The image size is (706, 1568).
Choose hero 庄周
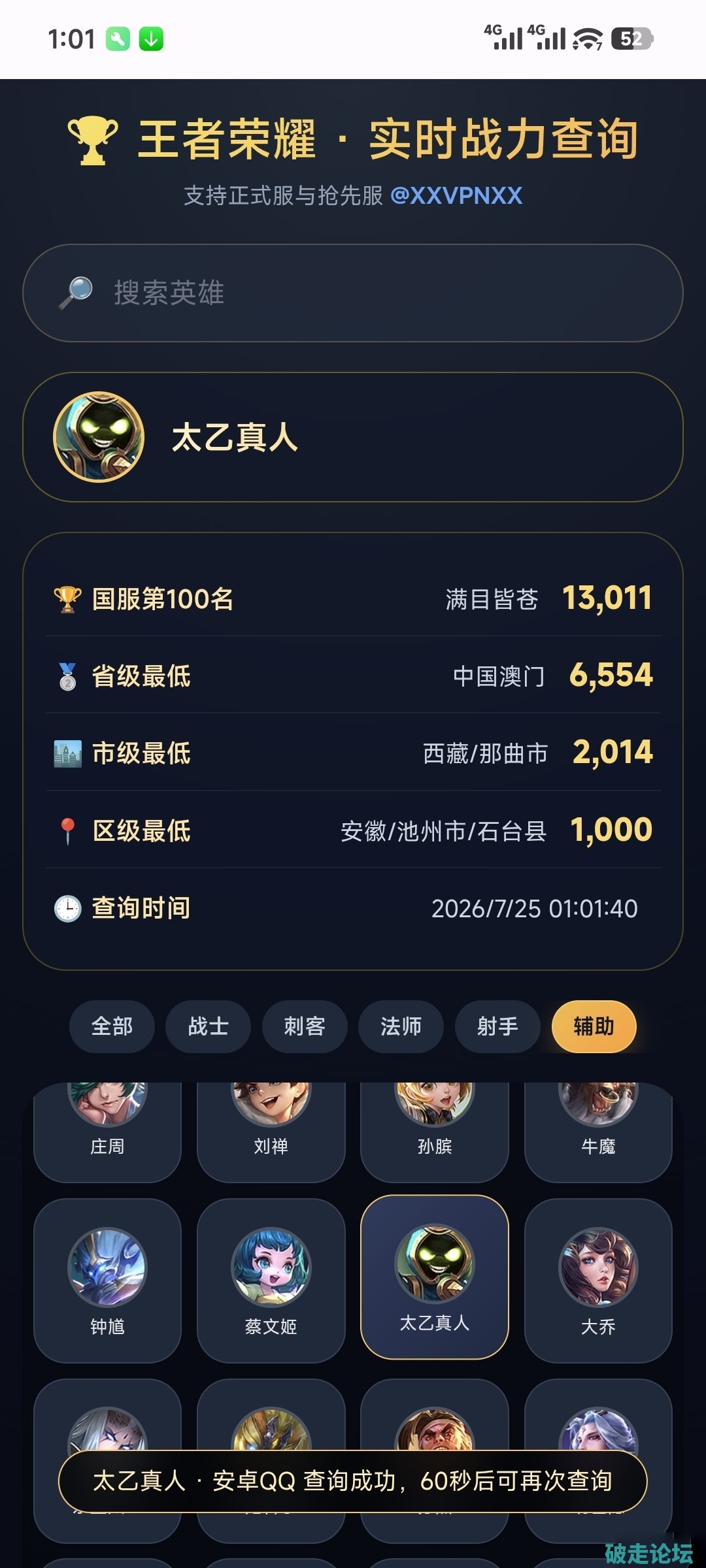coord(107,1132)
